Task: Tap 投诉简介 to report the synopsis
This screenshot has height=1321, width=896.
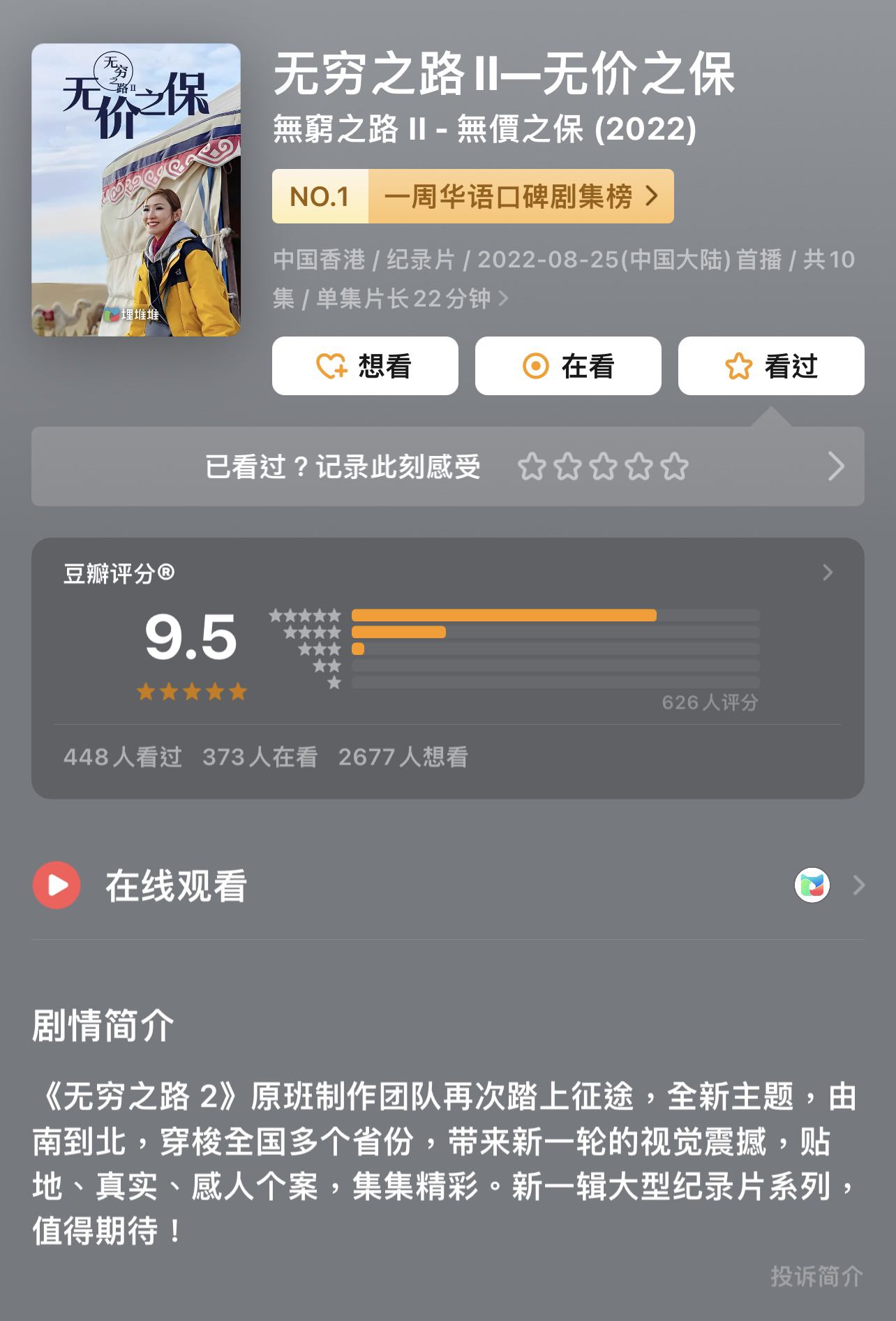Action: tap(816, 1276)
